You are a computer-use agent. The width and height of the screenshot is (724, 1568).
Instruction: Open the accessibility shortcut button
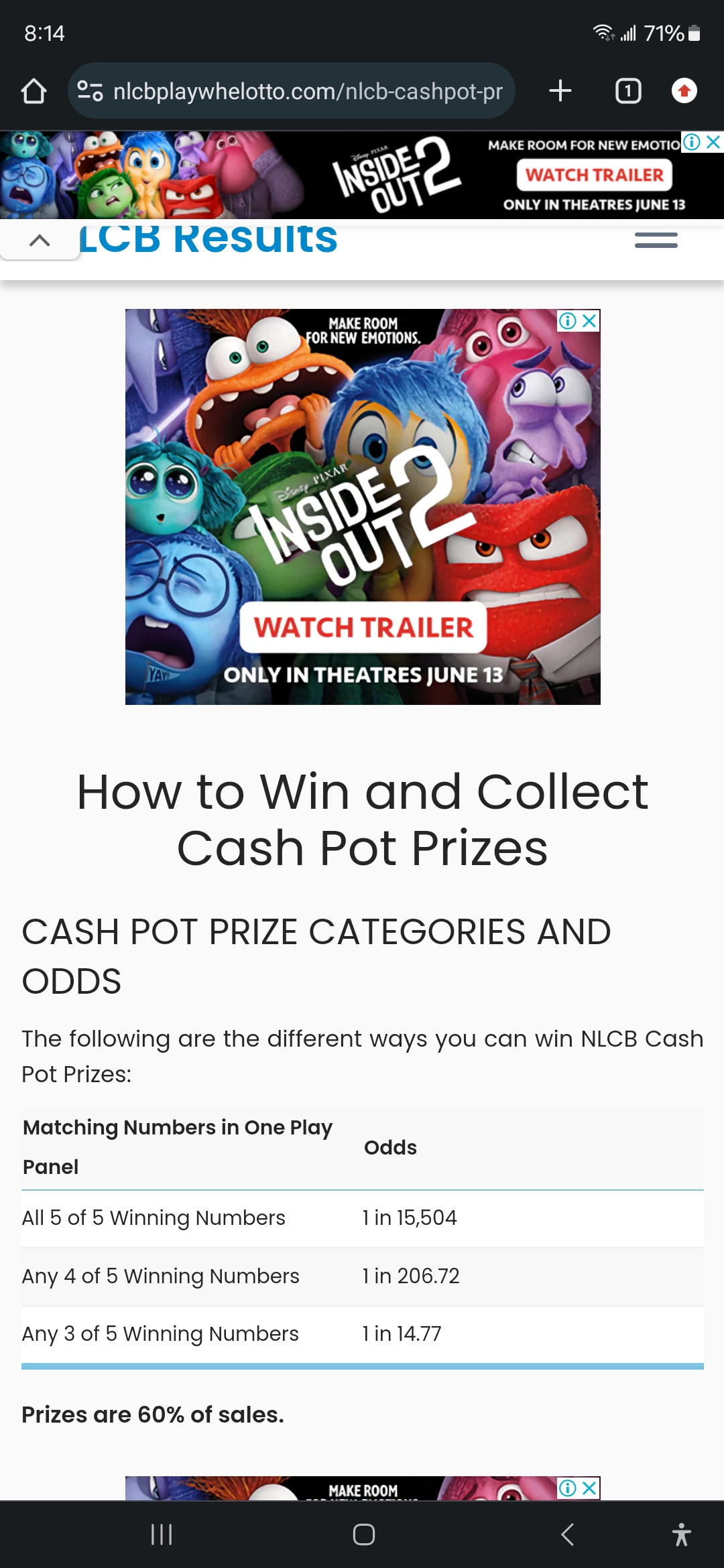click(682, 1534)
